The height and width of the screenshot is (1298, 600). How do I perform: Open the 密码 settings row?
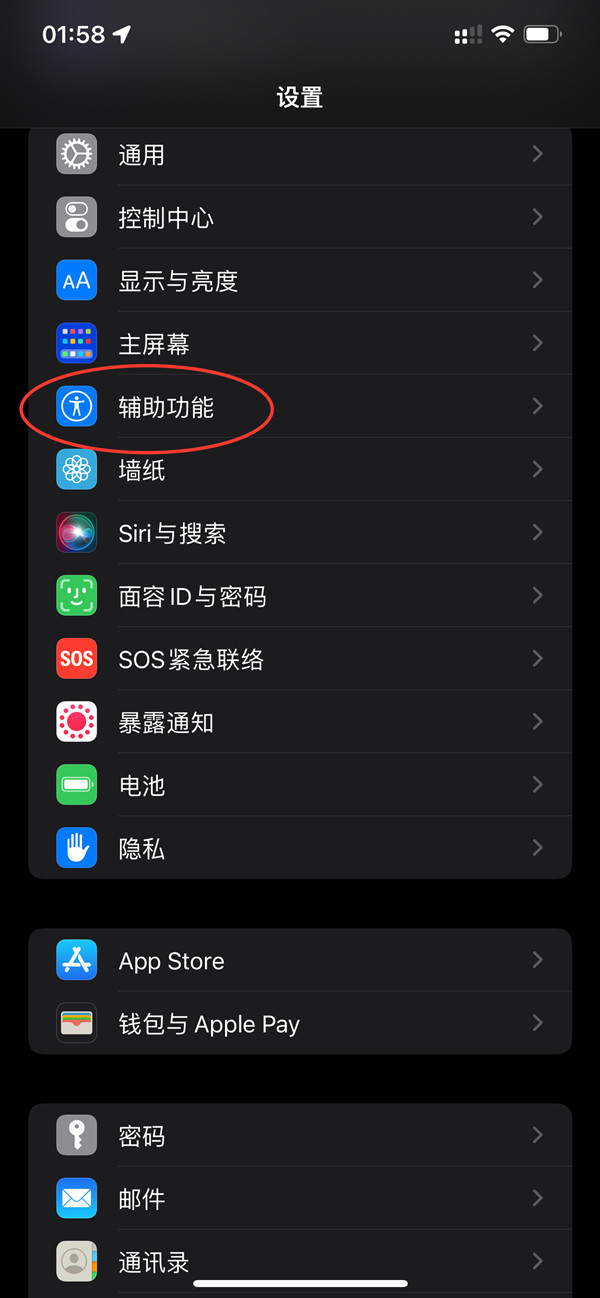point(300,1136)
